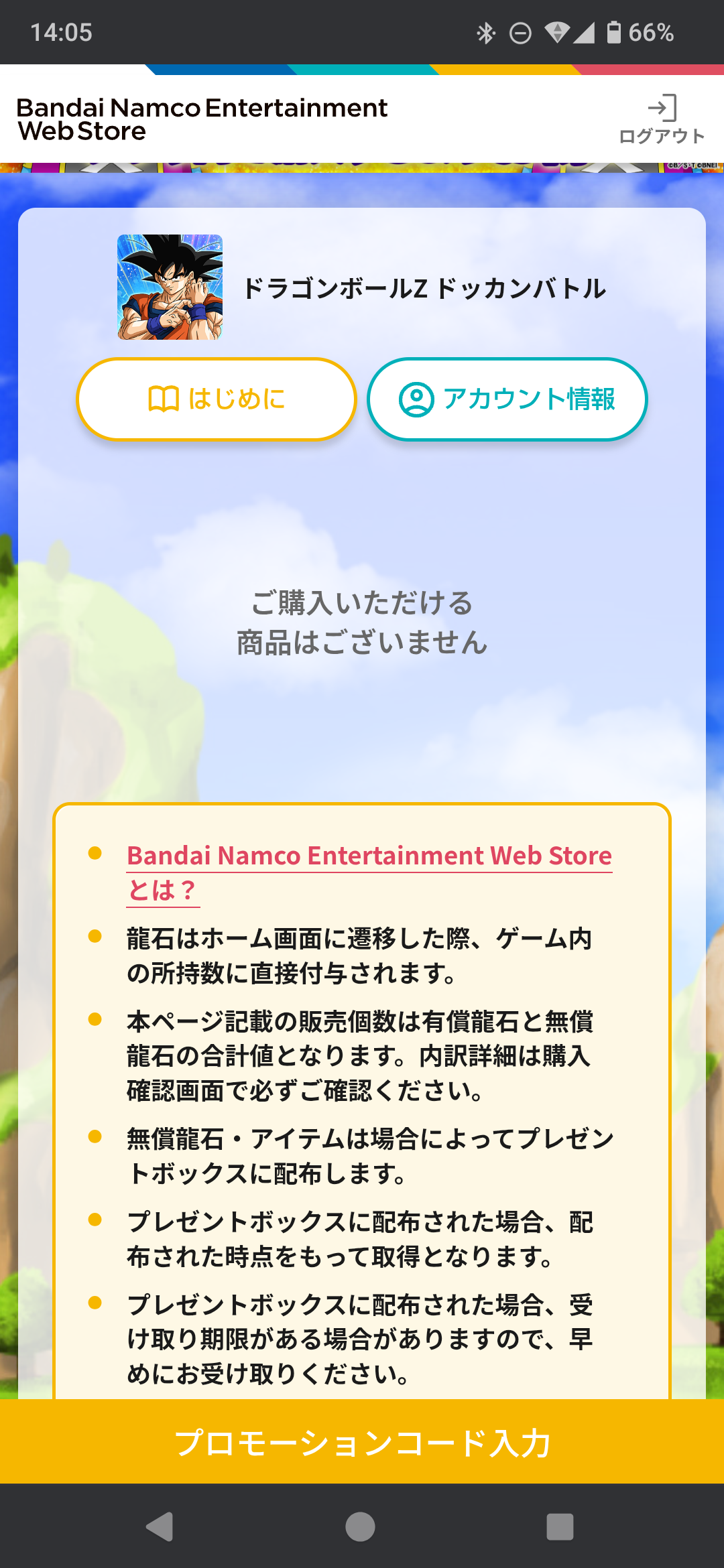Tap the Bandai Namco Entertainment Web Store logo
The image size is (724, 1568).
coord(202,119)
